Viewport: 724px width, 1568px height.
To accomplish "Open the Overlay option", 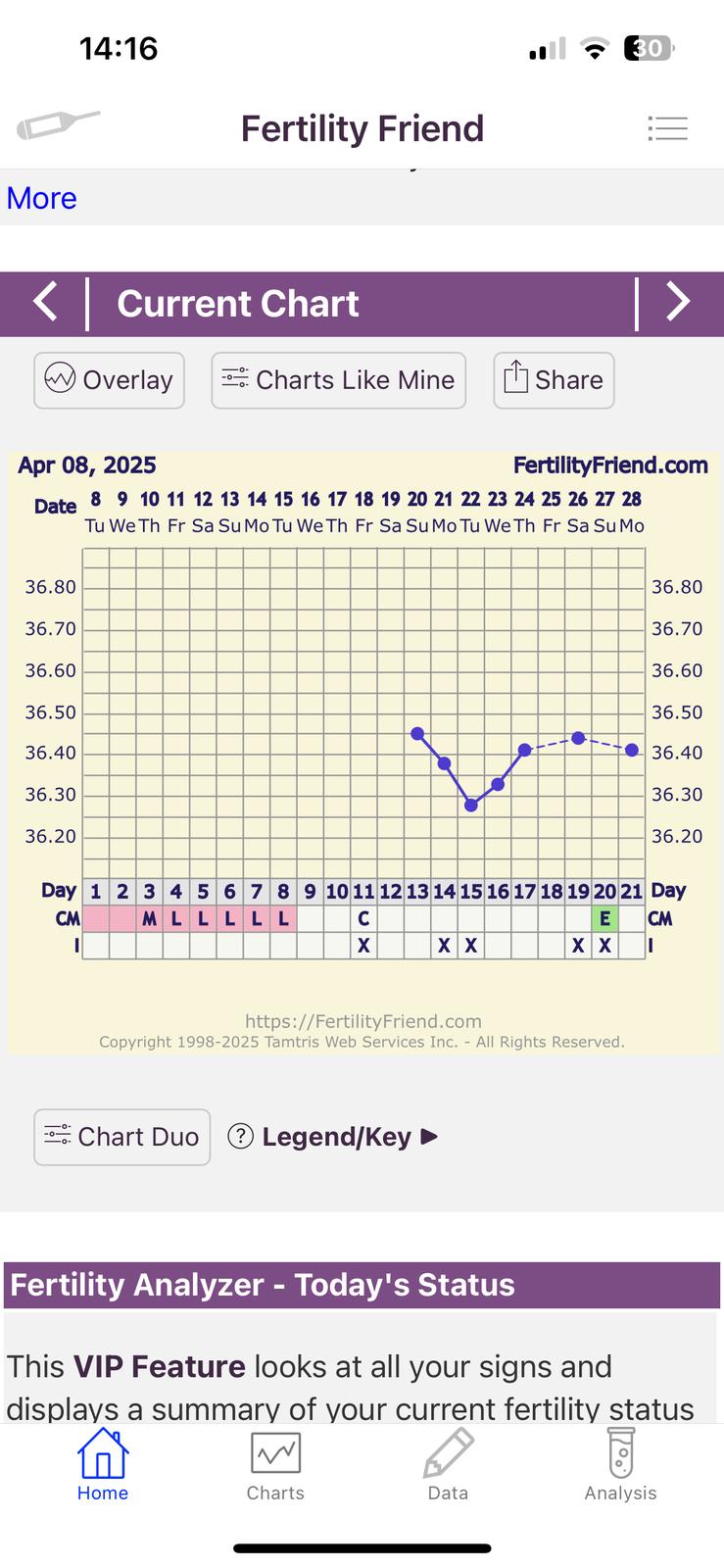I will point(109,380).
